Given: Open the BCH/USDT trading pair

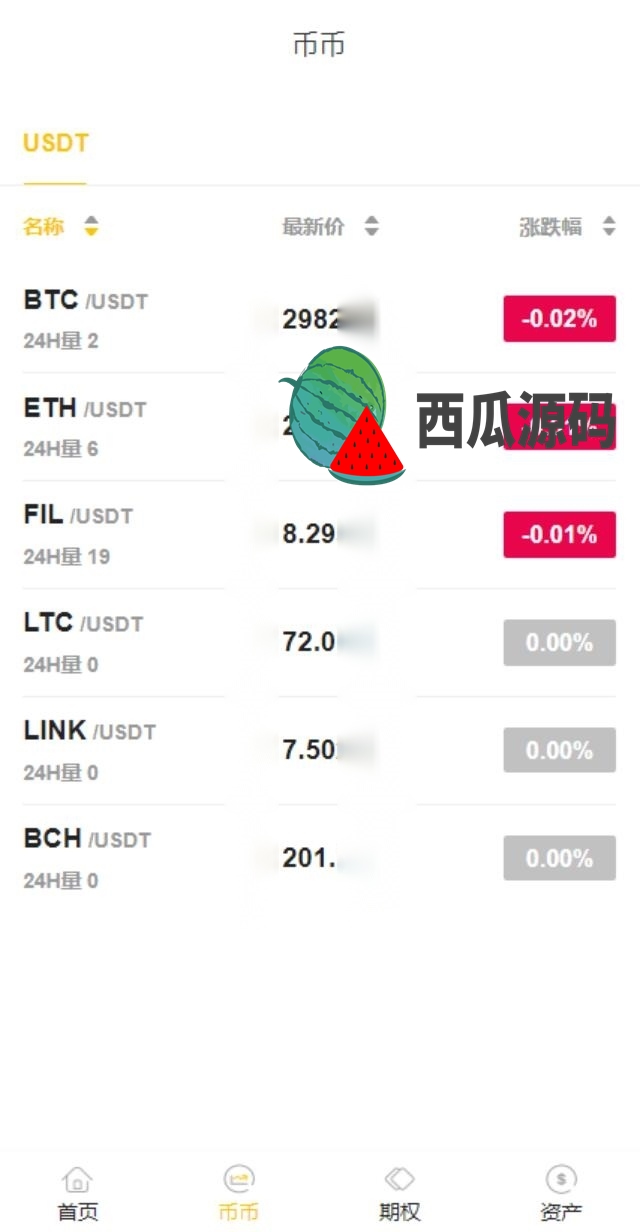Looking at the screenshot, I should click(x=320, y=859).
